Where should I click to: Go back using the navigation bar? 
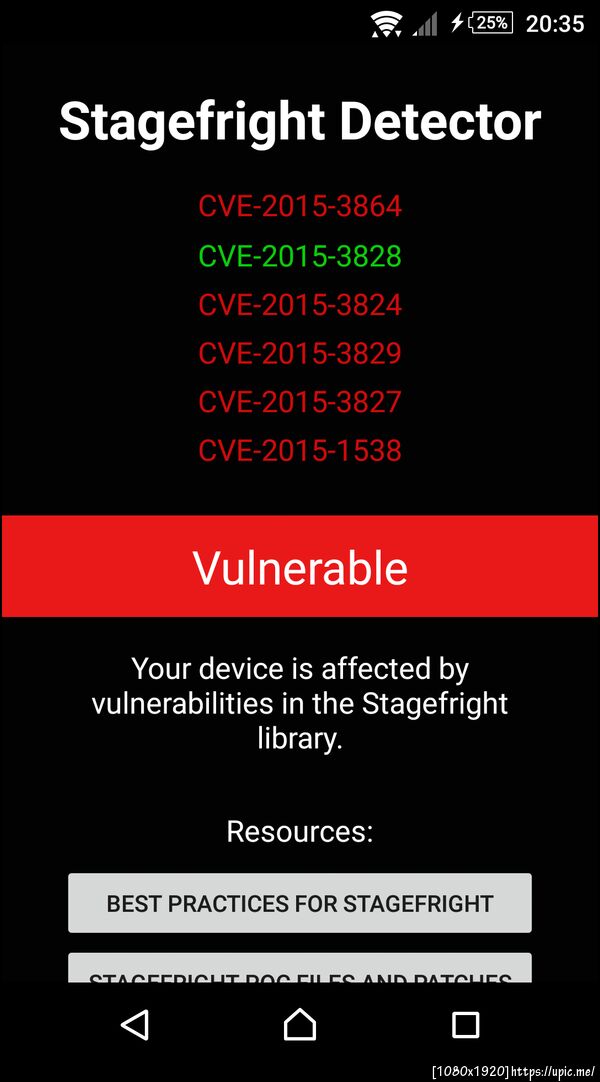(134, 1024)
